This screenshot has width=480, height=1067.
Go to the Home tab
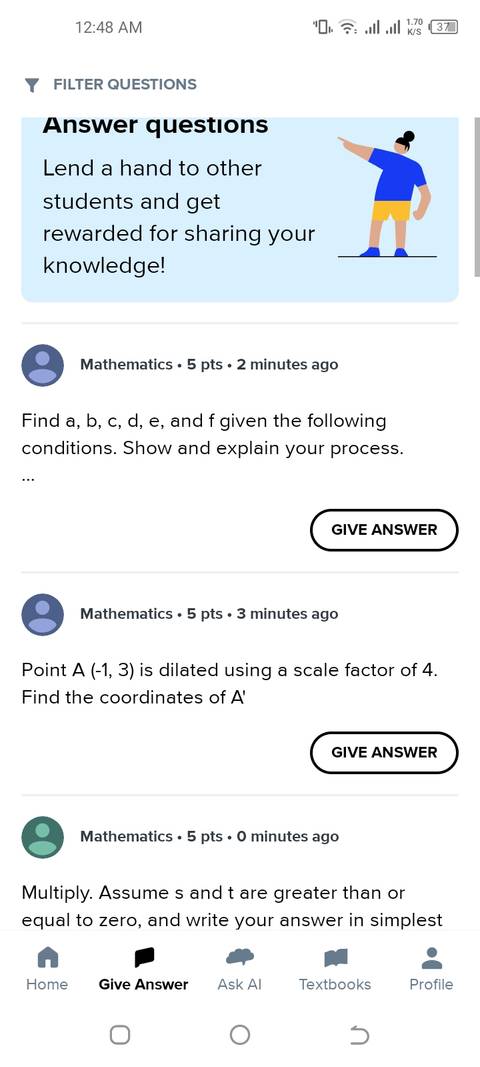click(47, 969)
